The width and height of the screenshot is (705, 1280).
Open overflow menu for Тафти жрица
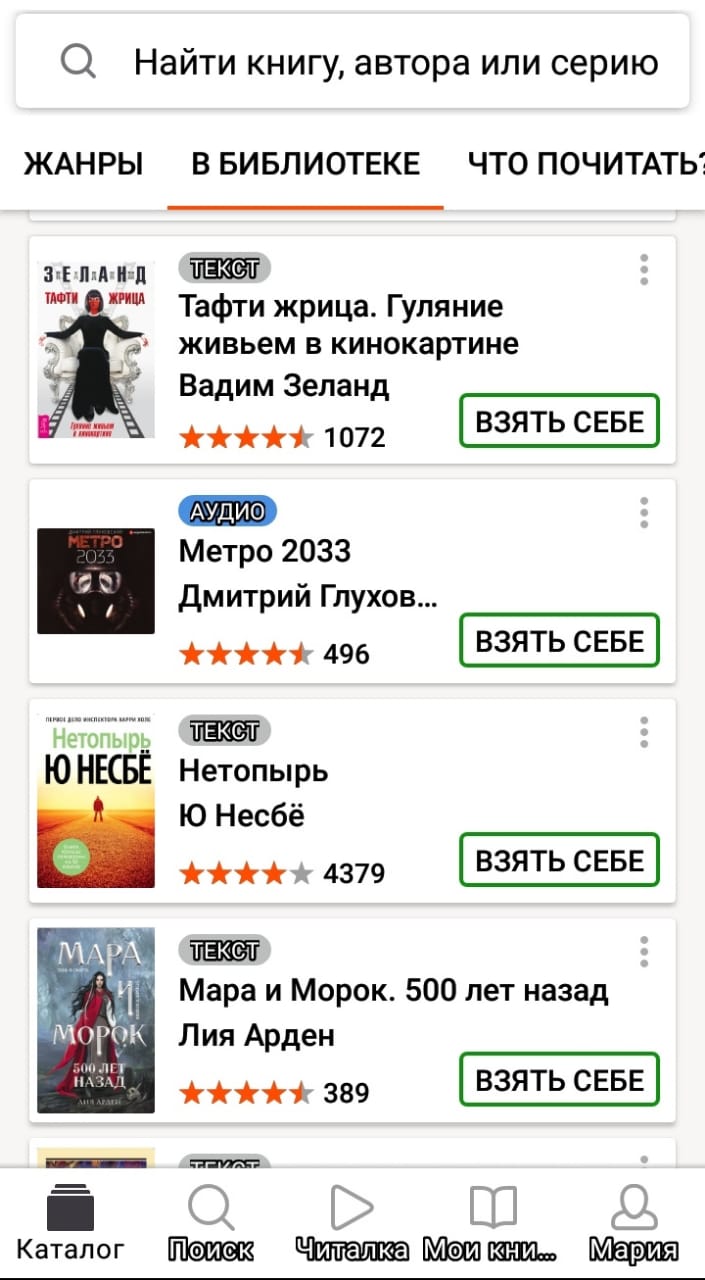644,270
